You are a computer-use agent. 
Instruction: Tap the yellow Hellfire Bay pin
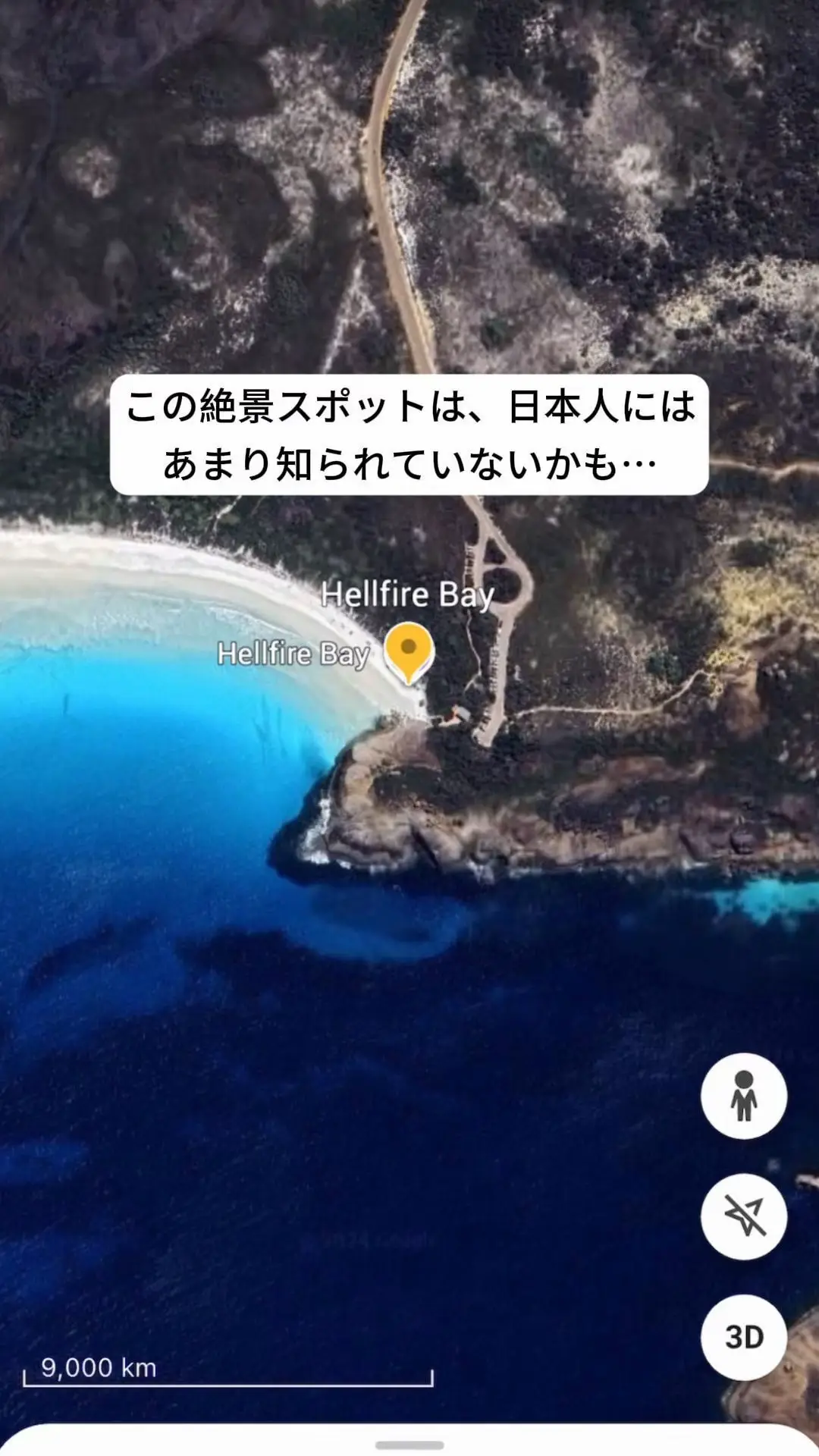[x=409, y=650]
